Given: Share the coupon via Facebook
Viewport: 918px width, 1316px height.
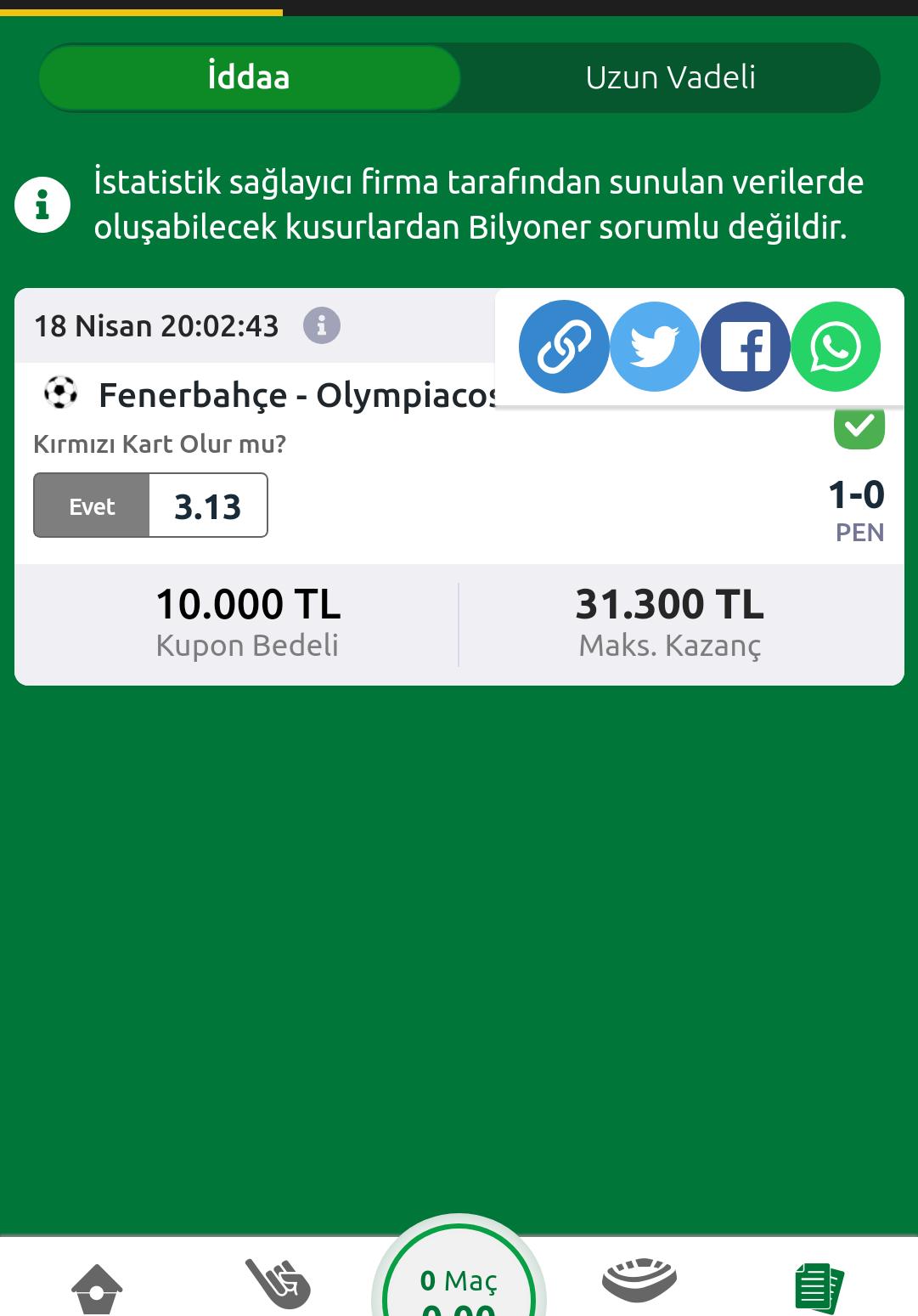Looking at the screenshot, I should click(x=745, y=346).
